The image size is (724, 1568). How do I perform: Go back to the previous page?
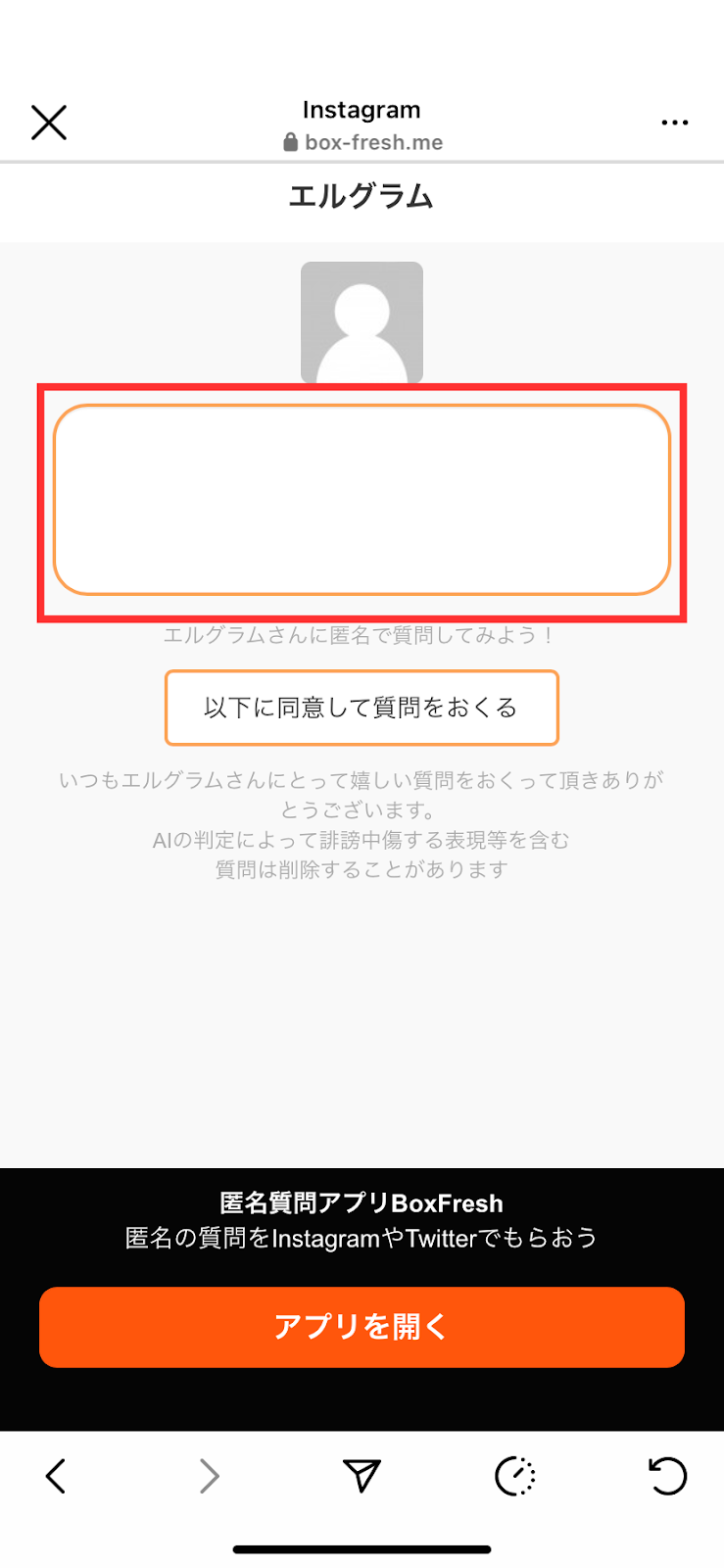(x=56, y=1476)
